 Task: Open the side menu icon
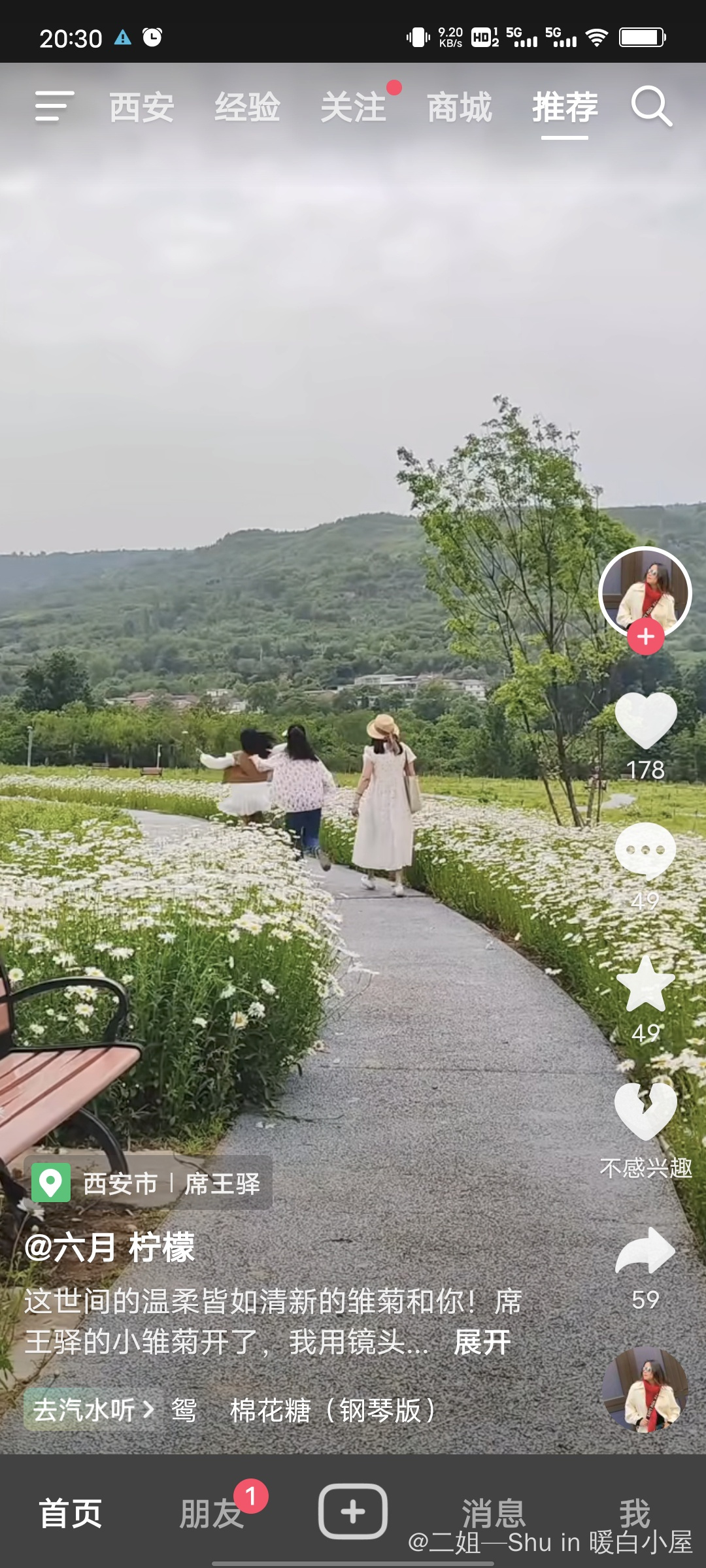[54, 106]
